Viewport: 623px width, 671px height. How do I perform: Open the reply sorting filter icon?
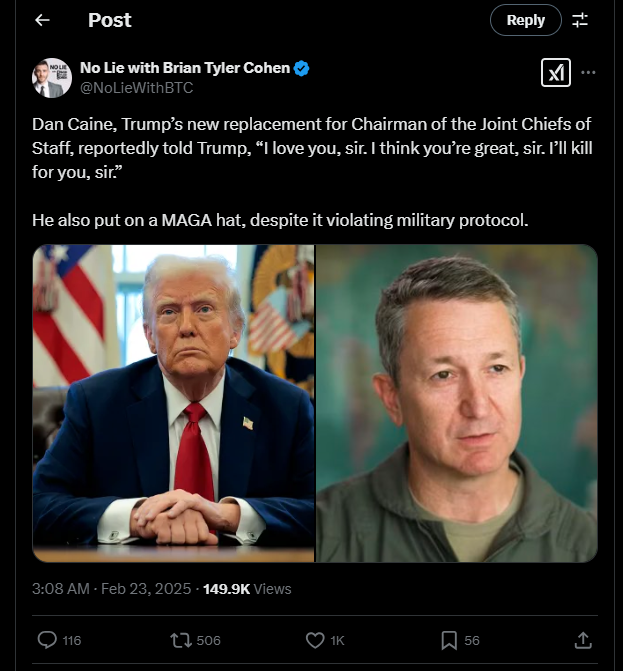click(580, 20)
